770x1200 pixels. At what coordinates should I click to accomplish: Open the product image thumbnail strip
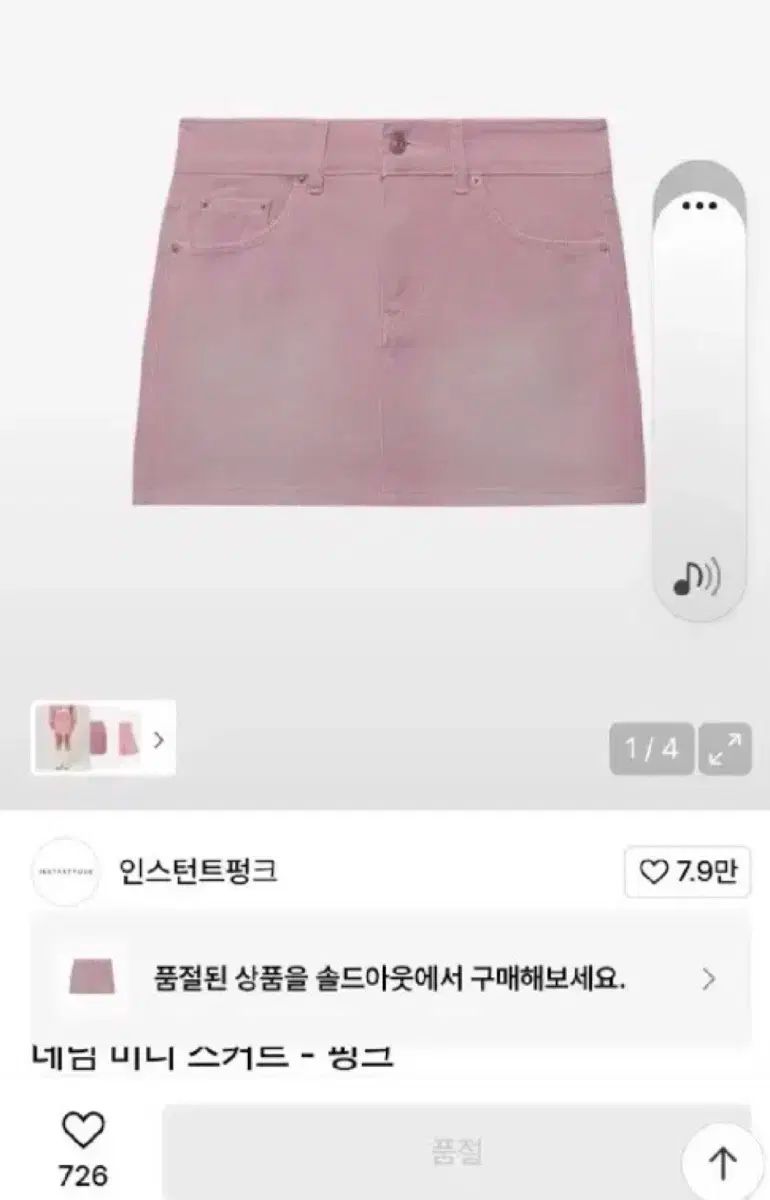pyautogui.click(x=103, y=739)
